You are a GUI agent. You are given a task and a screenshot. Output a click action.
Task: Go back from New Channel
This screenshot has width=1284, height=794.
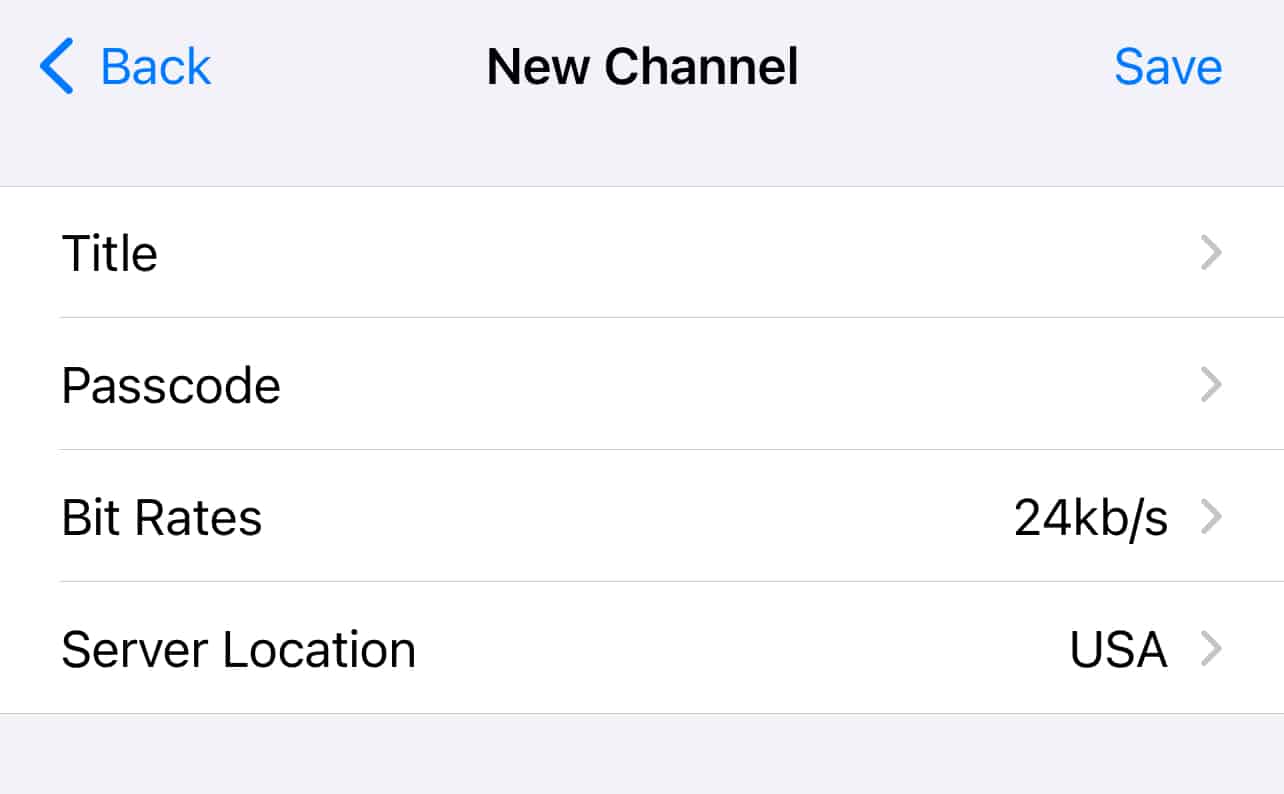click(x=125, y=67)
